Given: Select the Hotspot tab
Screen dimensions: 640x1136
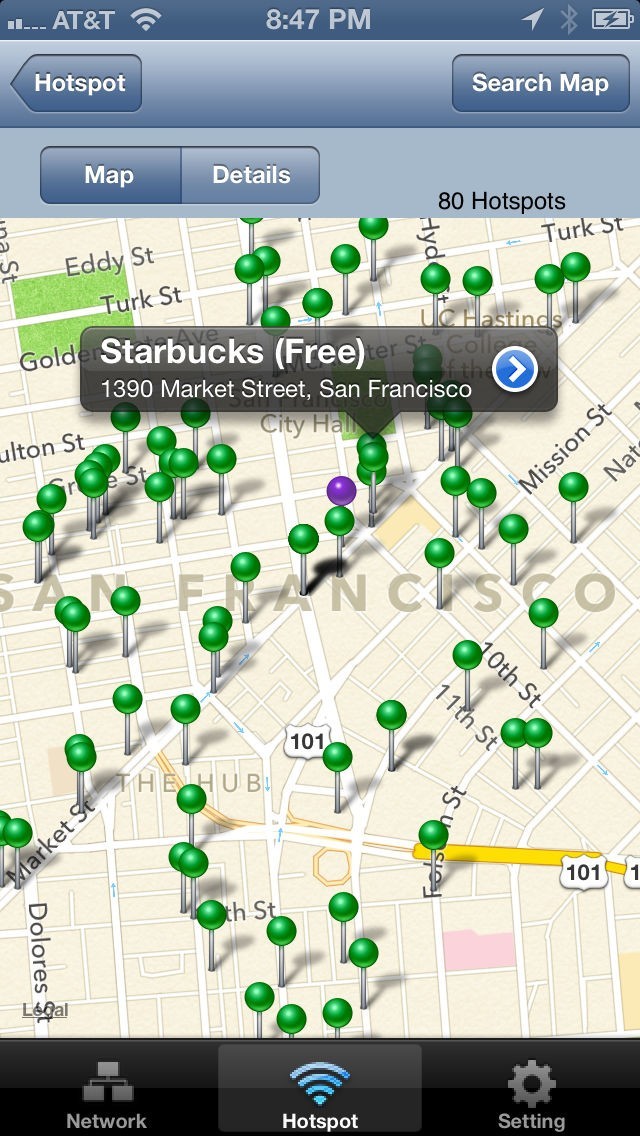Looking at the screenshot, I should click(320, 1092).
